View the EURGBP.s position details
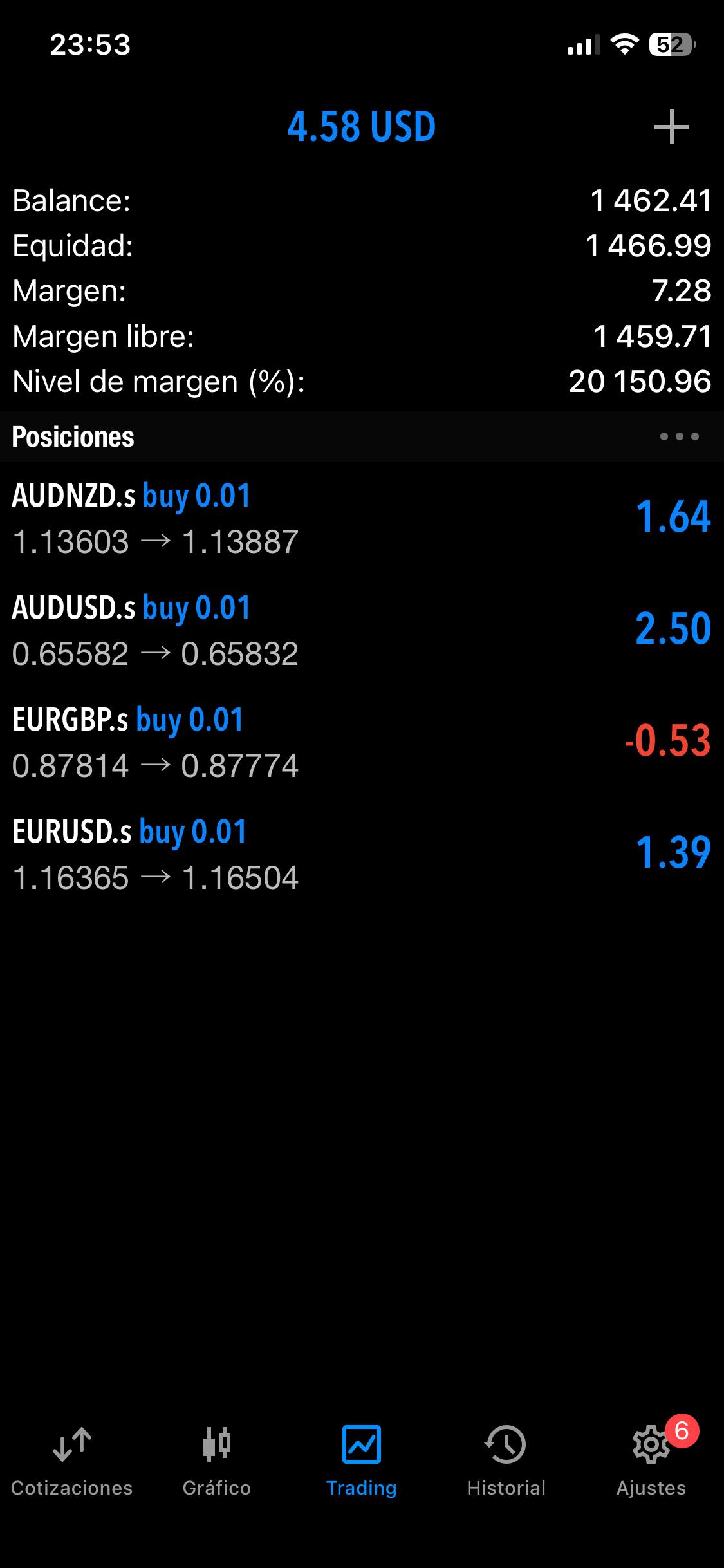 360,742
